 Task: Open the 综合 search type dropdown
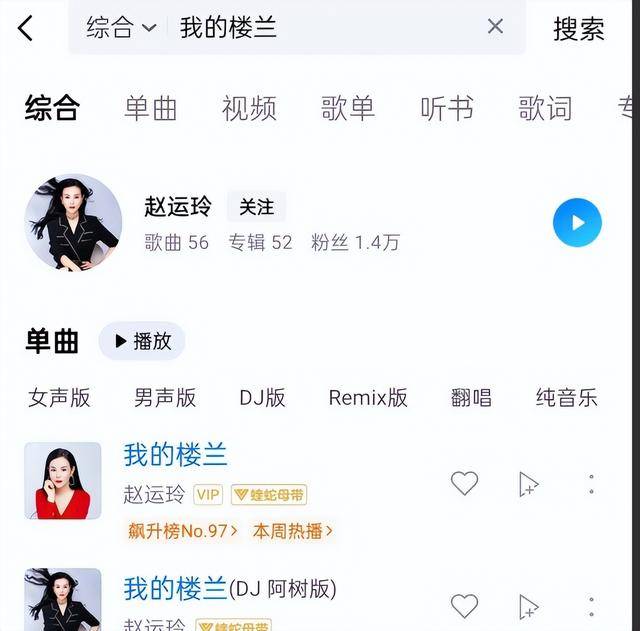click(x=120, y=28)
